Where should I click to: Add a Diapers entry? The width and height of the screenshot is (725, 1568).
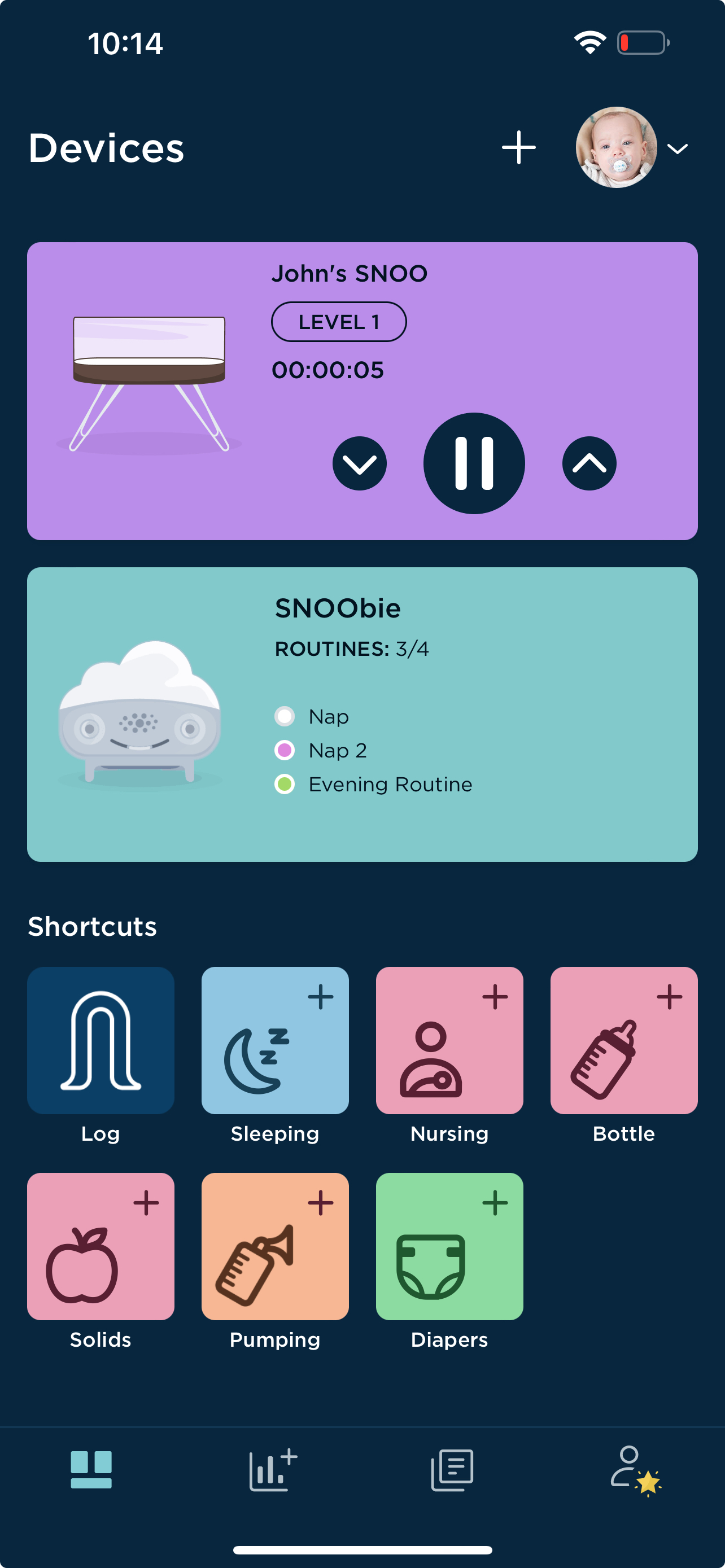(x=449, y=1246)
